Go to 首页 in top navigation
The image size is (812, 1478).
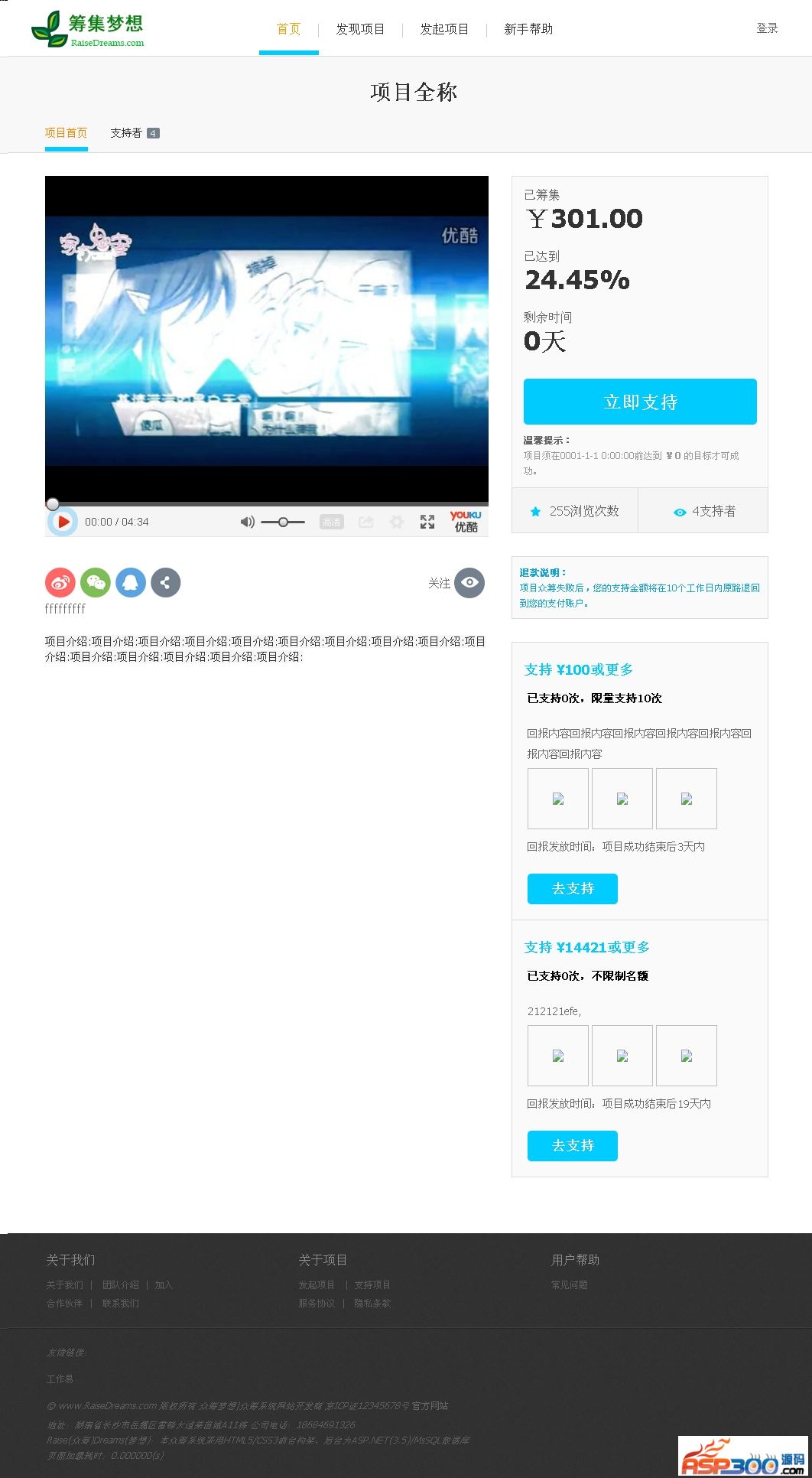pyautogui.click(x=289, y=29)
